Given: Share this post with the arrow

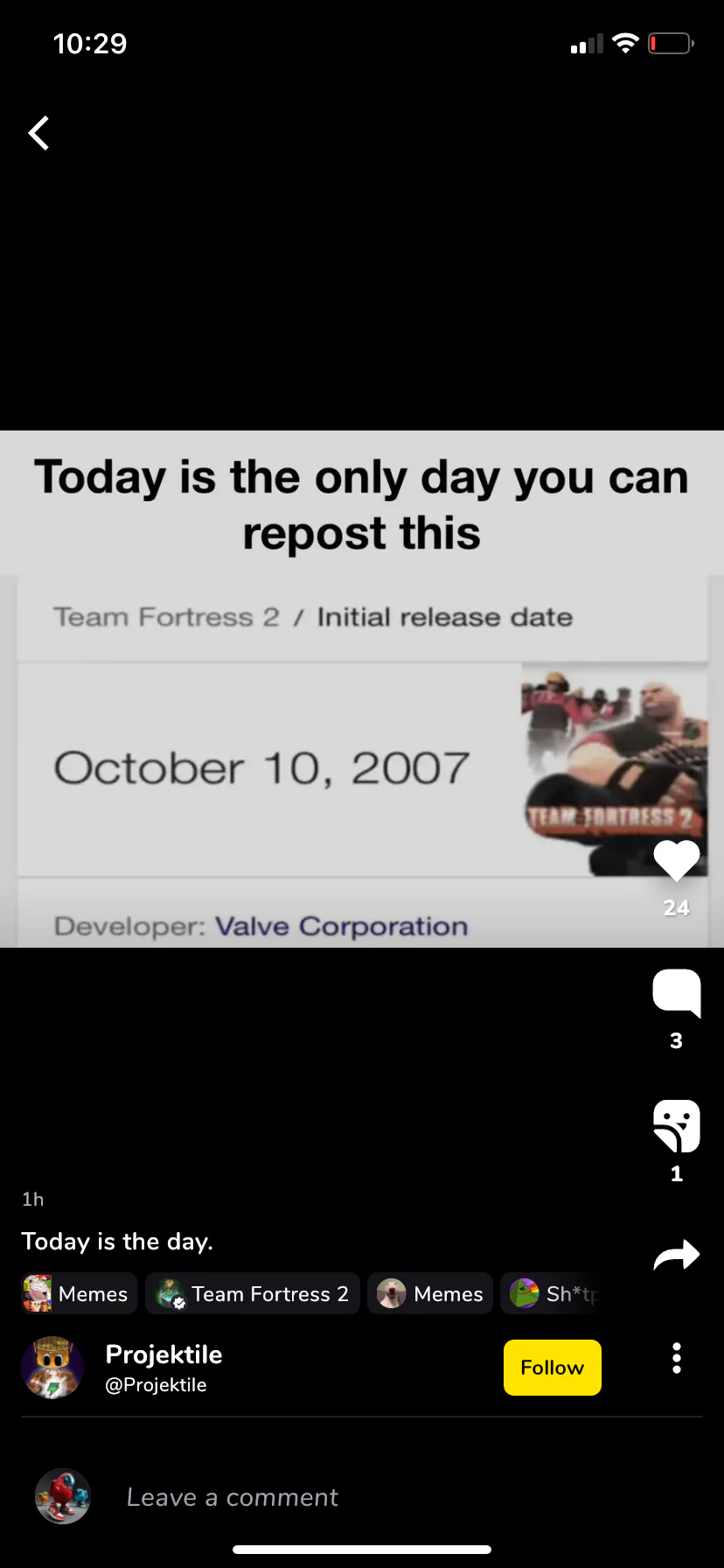Looking at the screenshot, I should click(x=677, y=1256).
